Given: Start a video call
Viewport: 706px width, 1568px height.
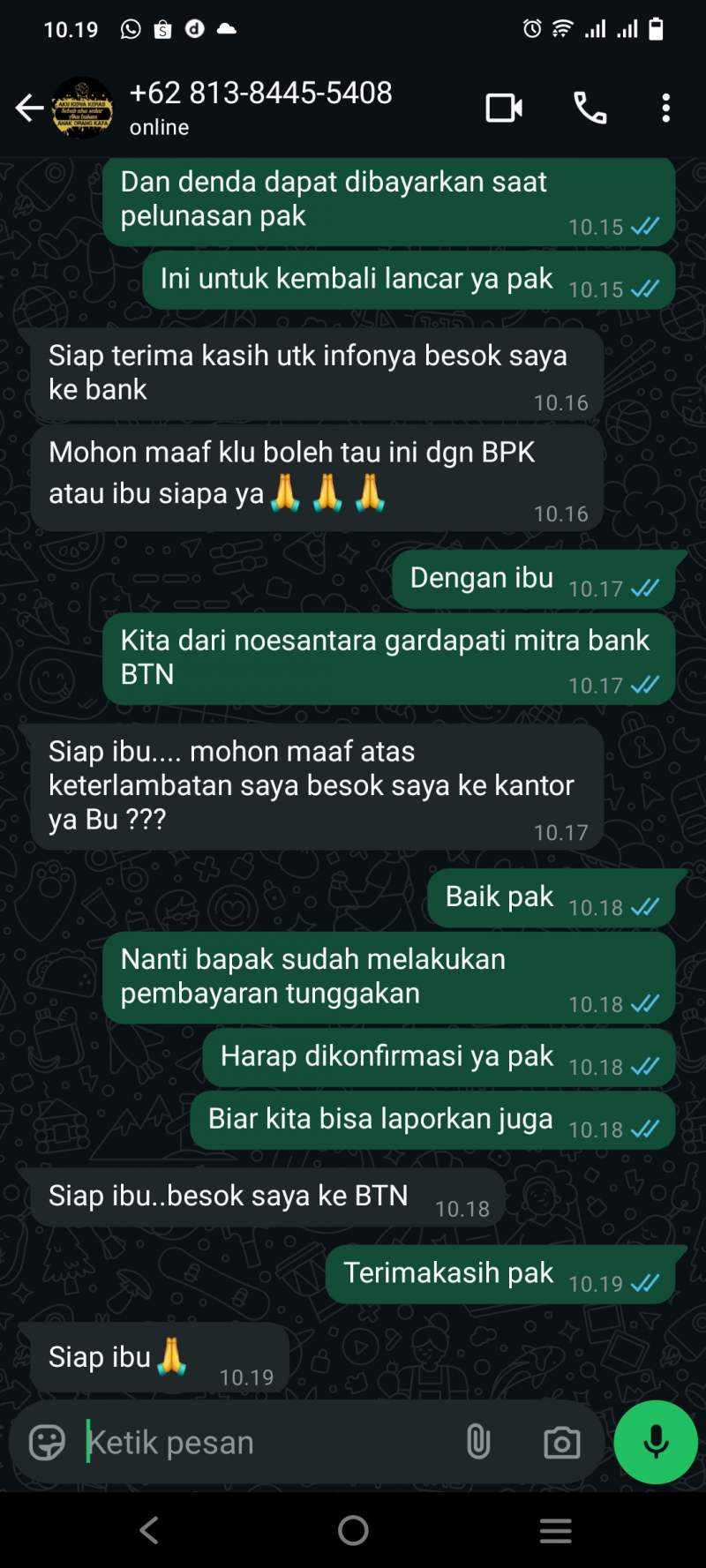Looking at the screenshot, I should [x=504, y=108].
